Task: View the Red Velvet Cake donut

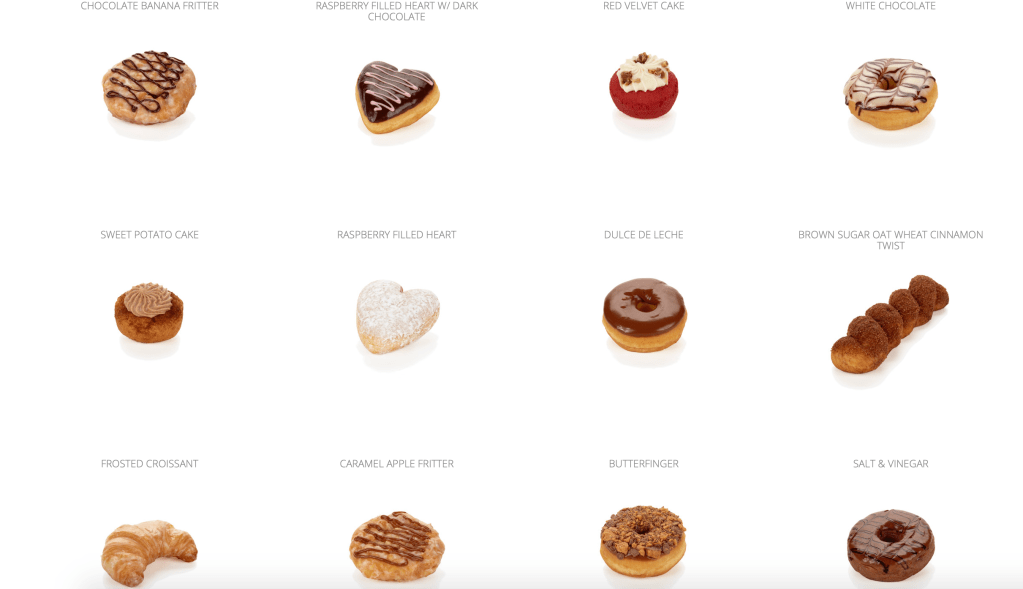Action: tap(644, 86)
